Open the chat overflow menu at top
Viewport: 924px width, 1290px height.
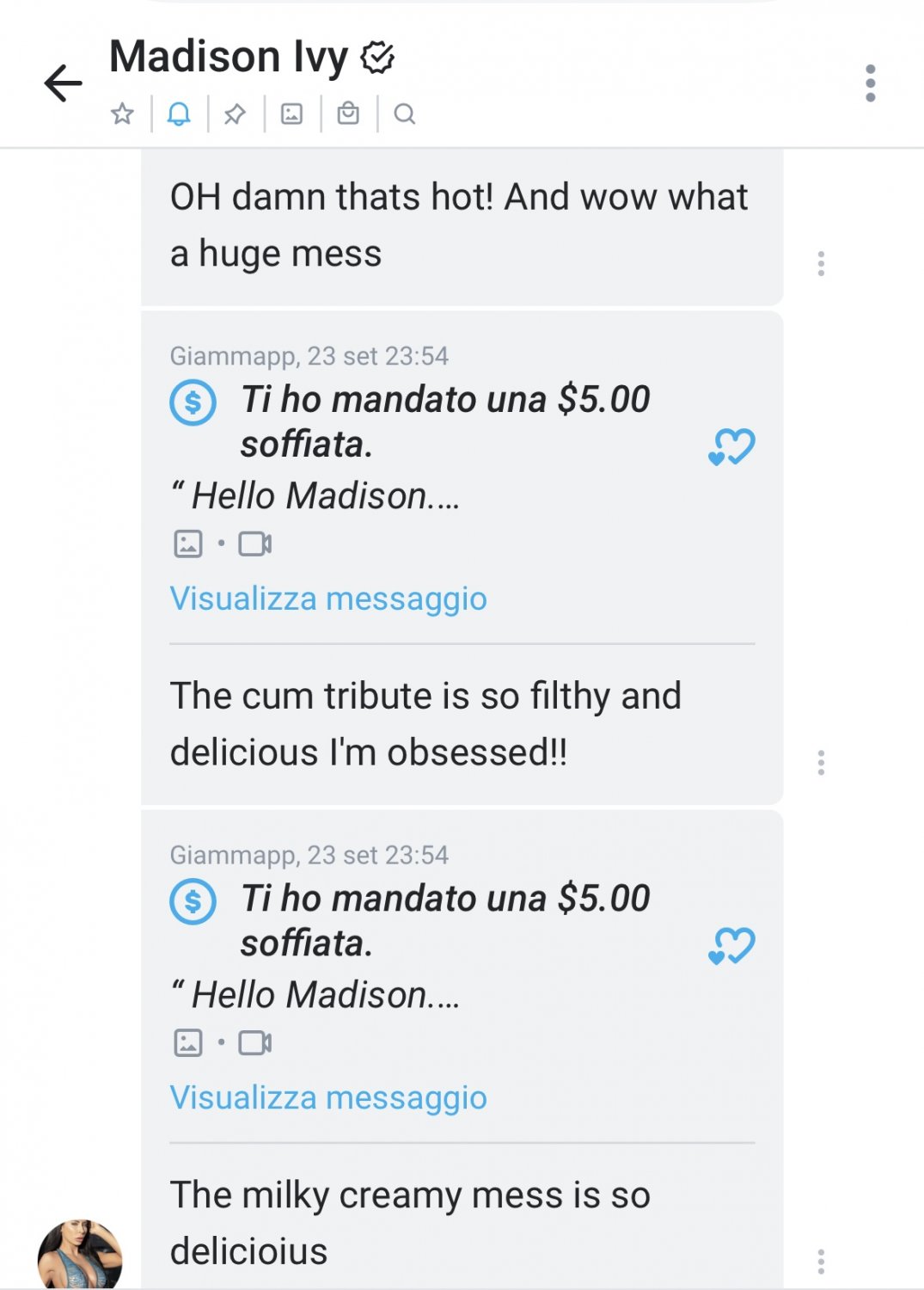click(870, 83)
